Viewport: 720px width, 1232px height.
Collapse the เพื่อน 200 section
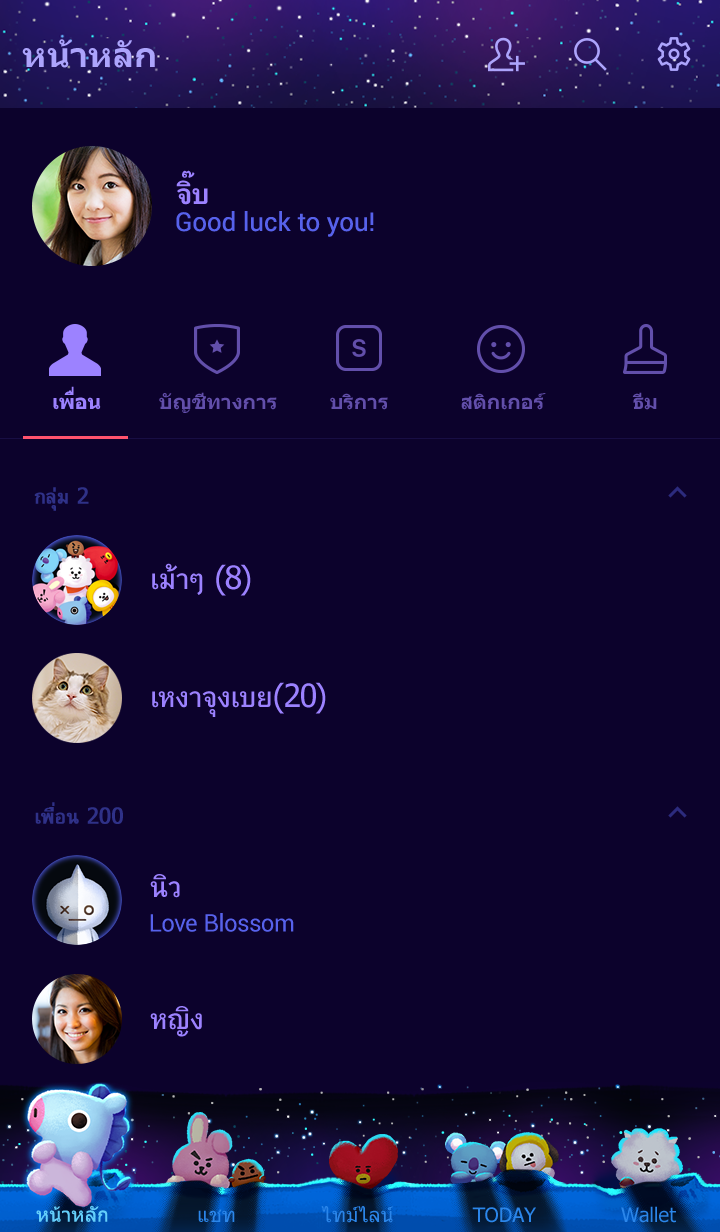tap(677, 813)
